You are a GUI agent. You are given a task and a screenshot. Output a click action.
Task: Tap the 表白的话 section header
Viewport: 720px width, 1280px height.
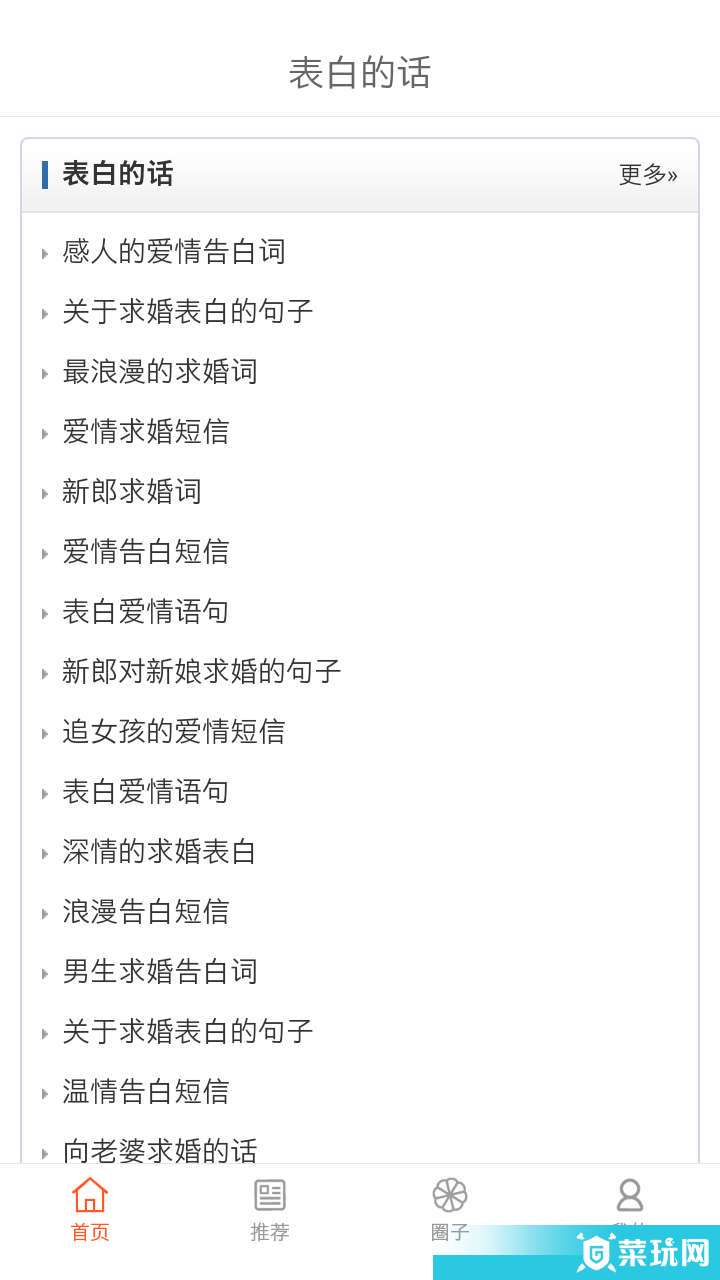(x=117, y=173)
